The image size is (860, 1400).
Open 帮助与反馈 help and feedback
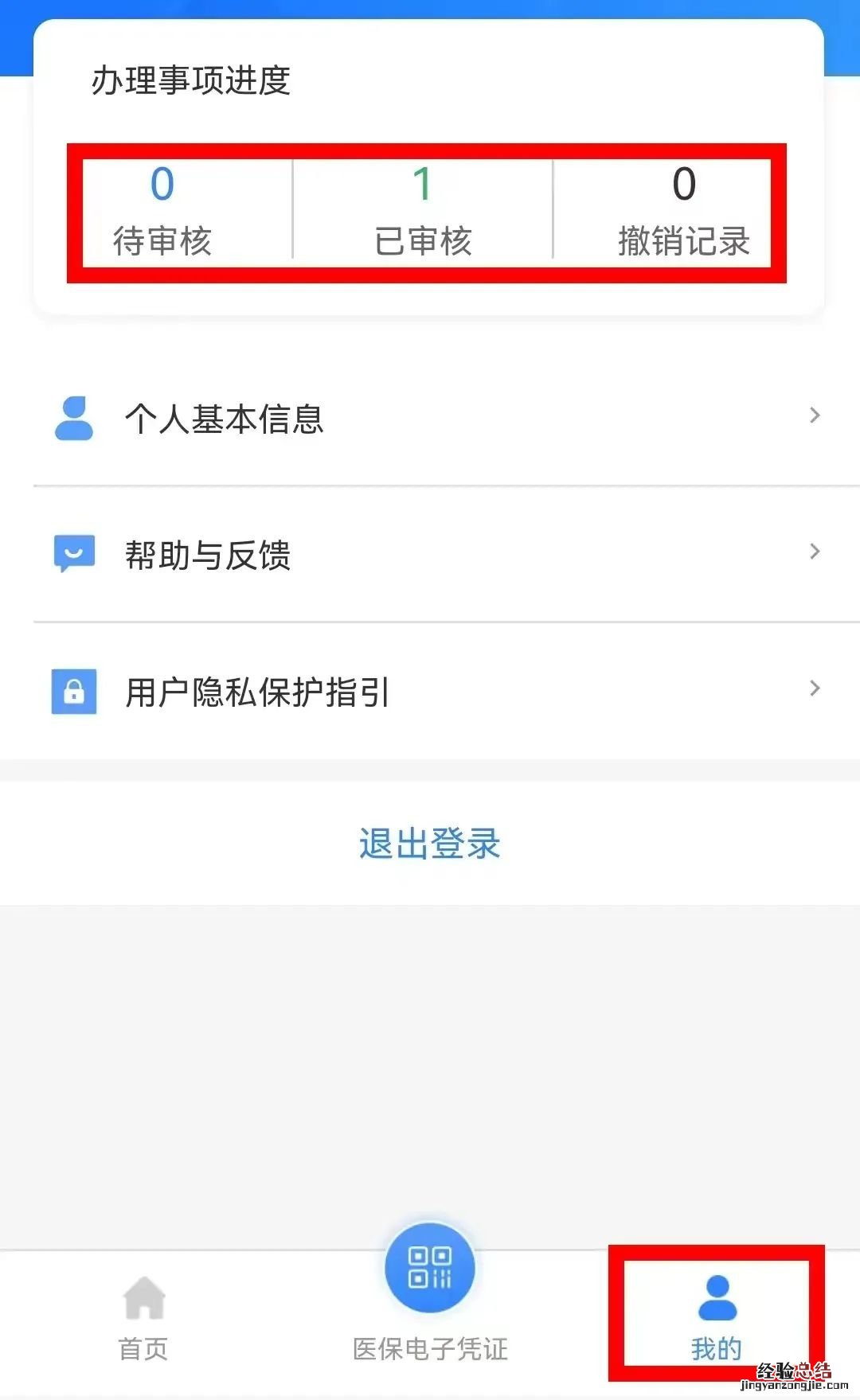(x=430, y=554)
